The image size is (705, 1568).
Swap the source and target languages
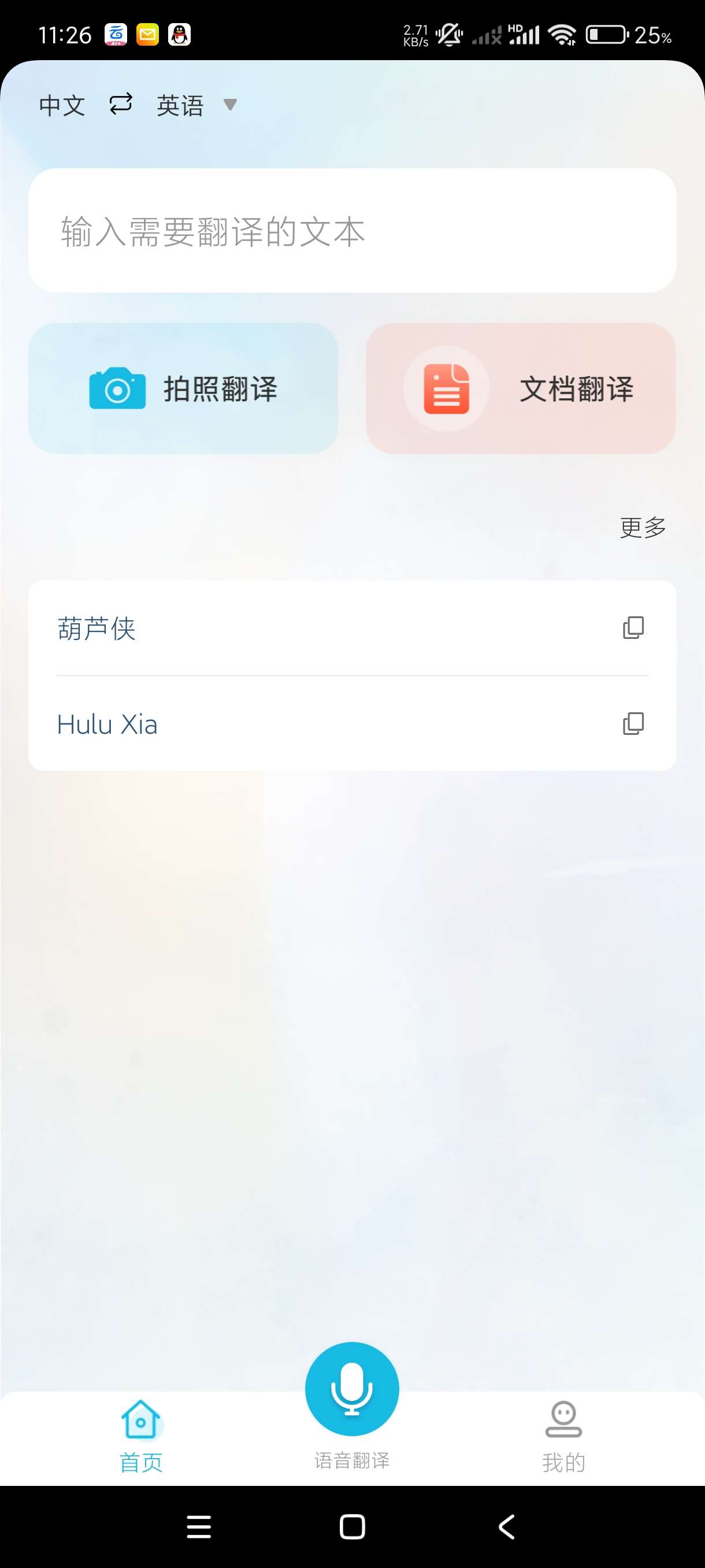pos(120,104)
